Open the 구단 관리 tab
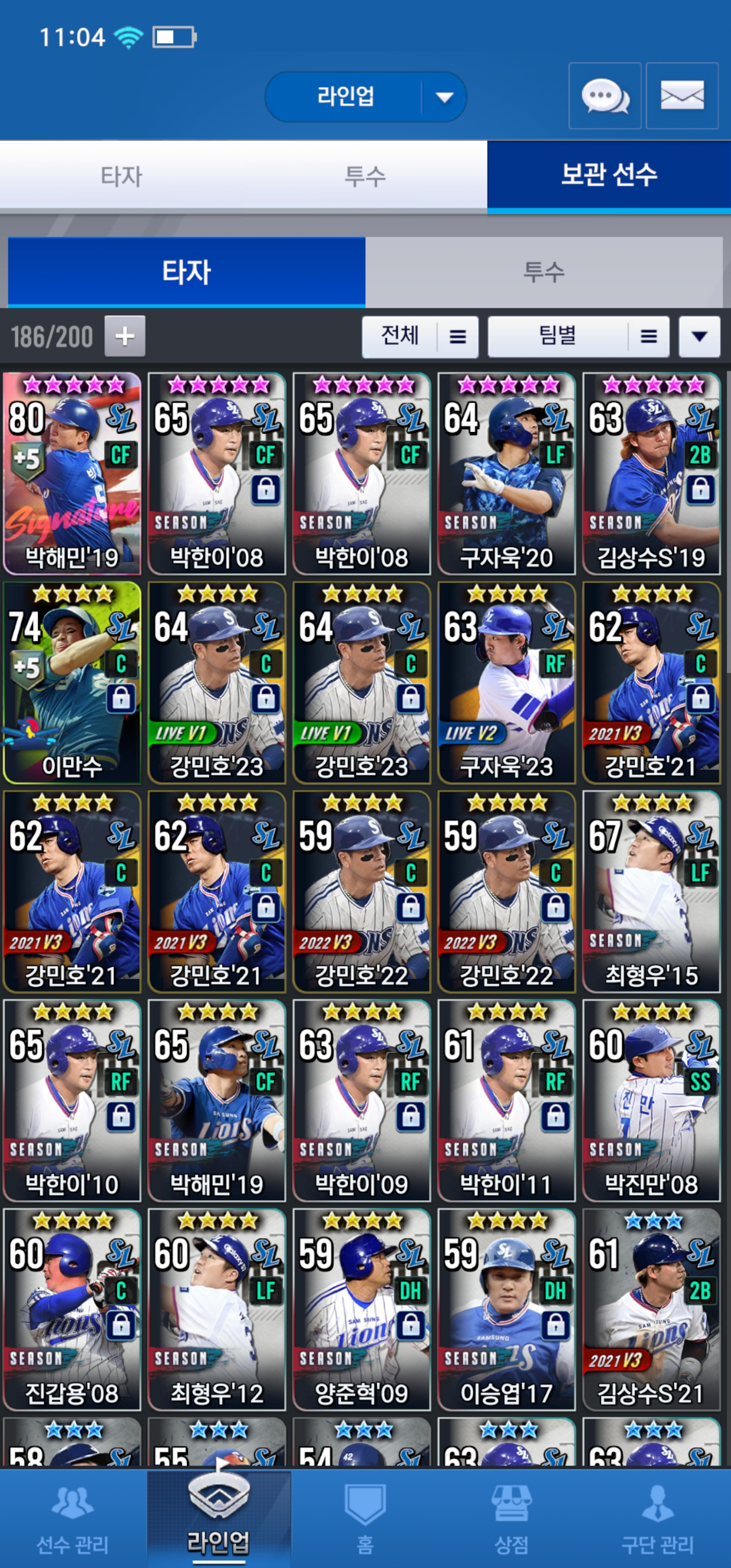731x1568 pixels. 657,1519
